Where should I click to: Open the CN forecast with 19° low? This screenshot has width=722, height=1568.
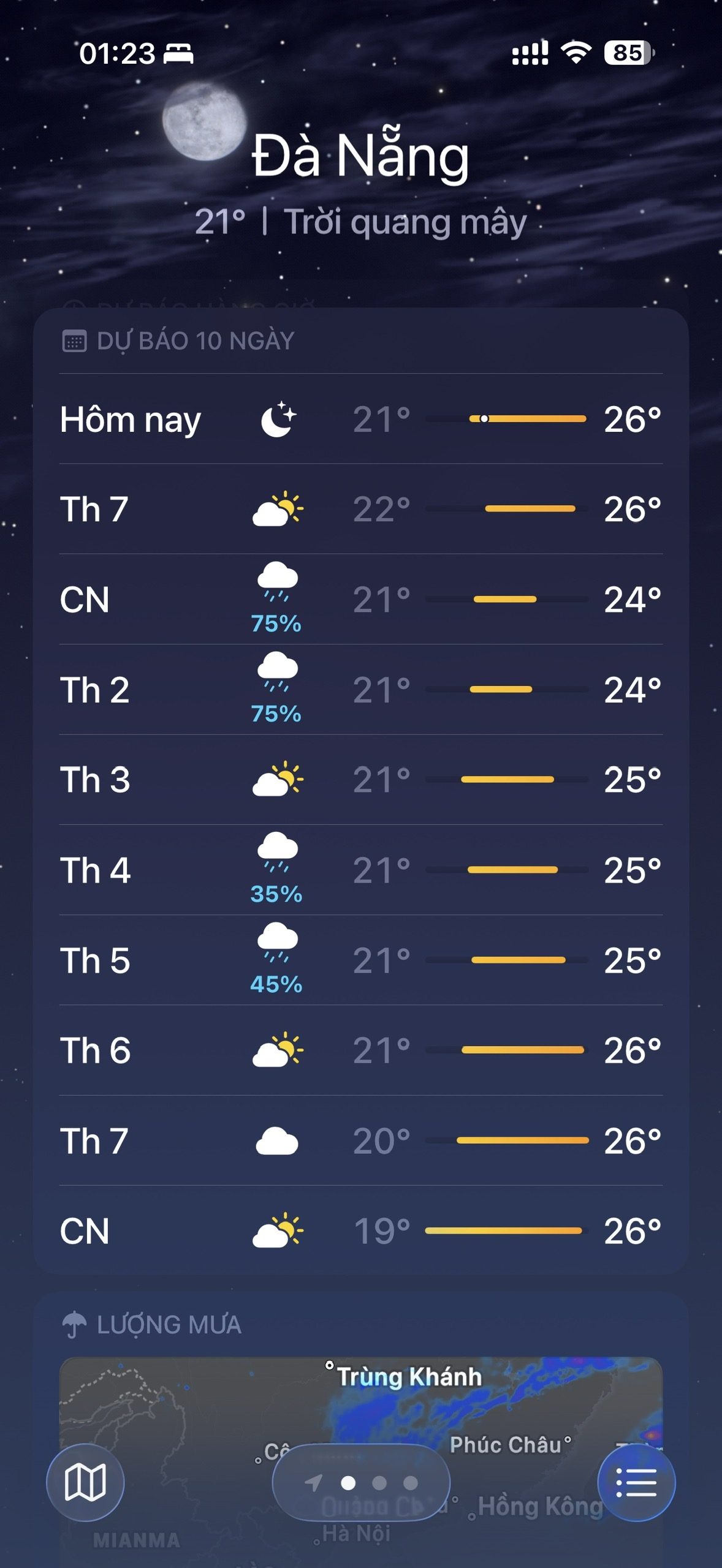pos(360,1231)
